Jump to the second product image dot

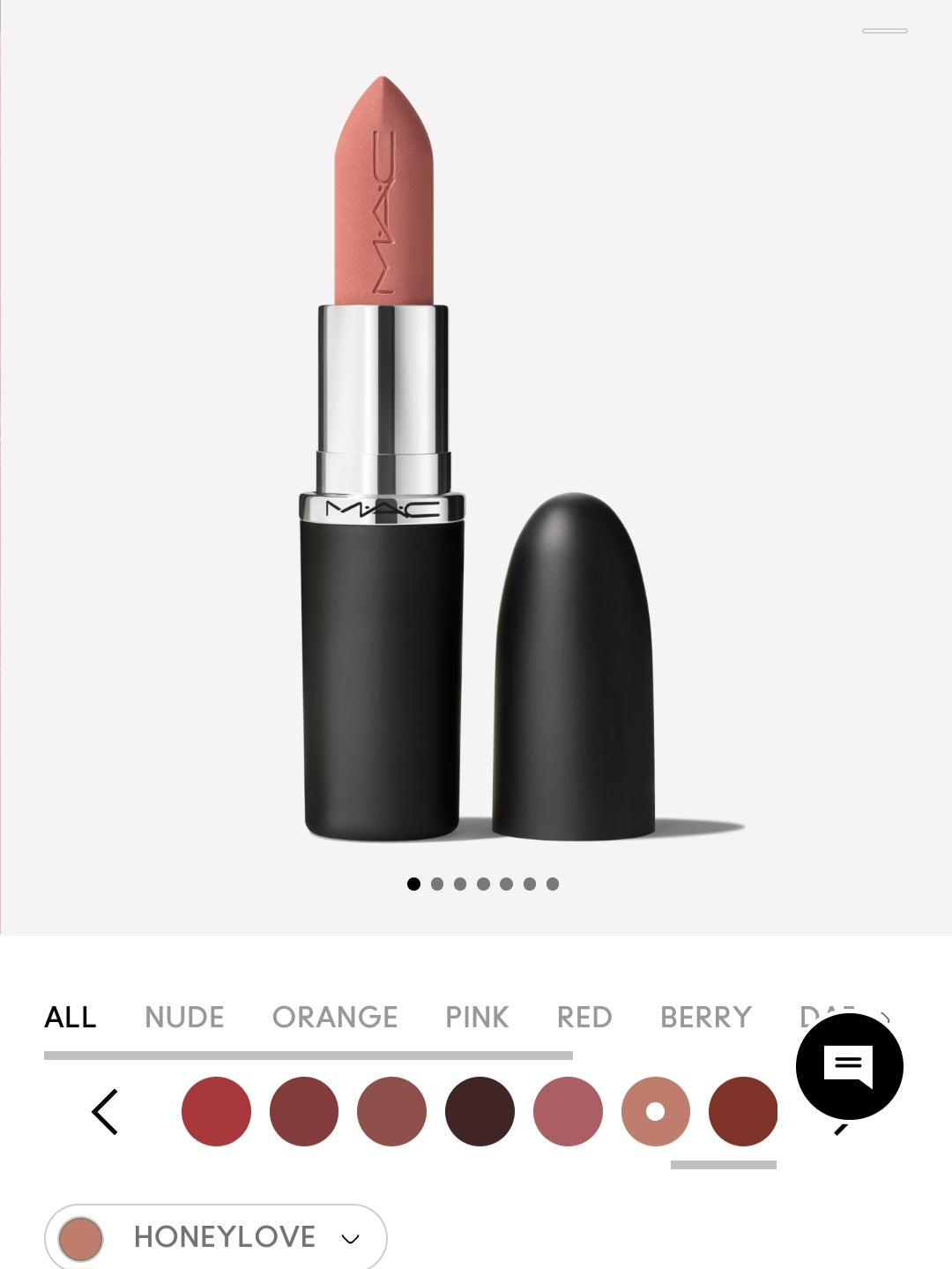437,884
